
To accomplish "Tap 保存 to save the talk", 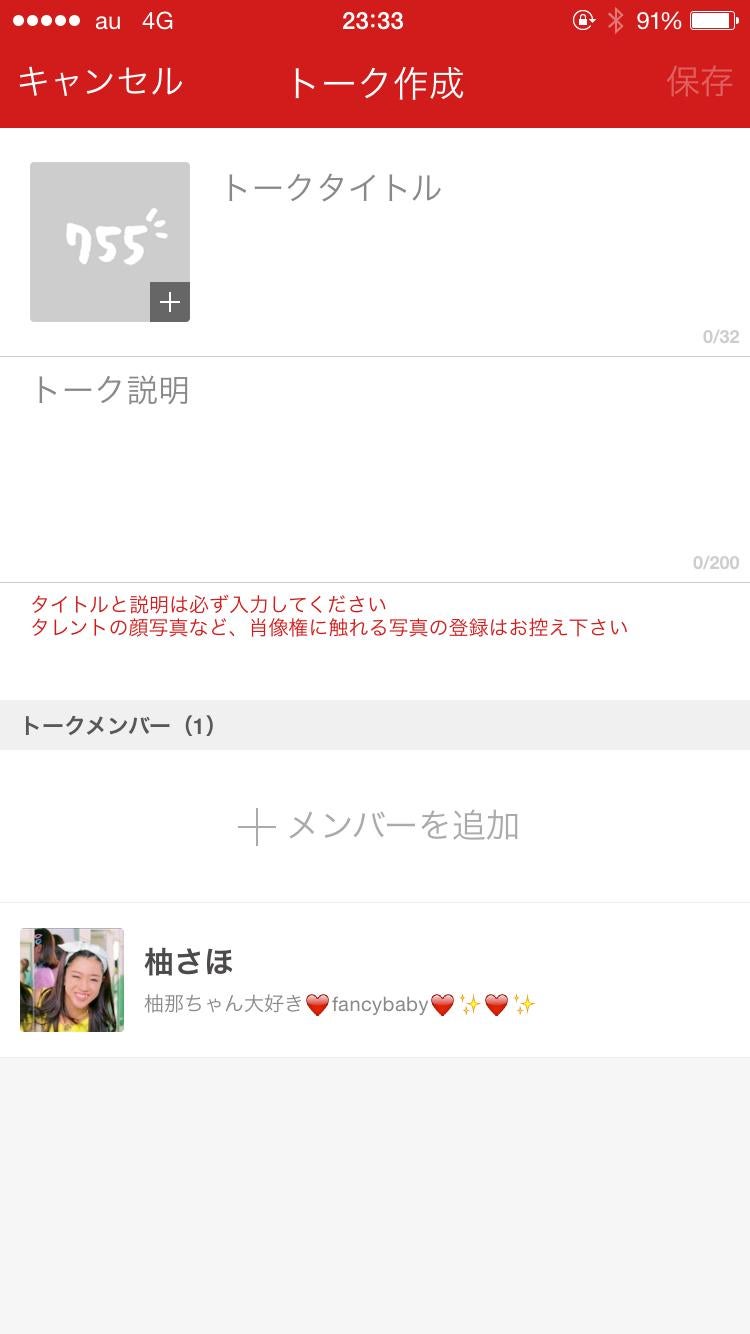I will pyautogui.click(x=699, y=82).
